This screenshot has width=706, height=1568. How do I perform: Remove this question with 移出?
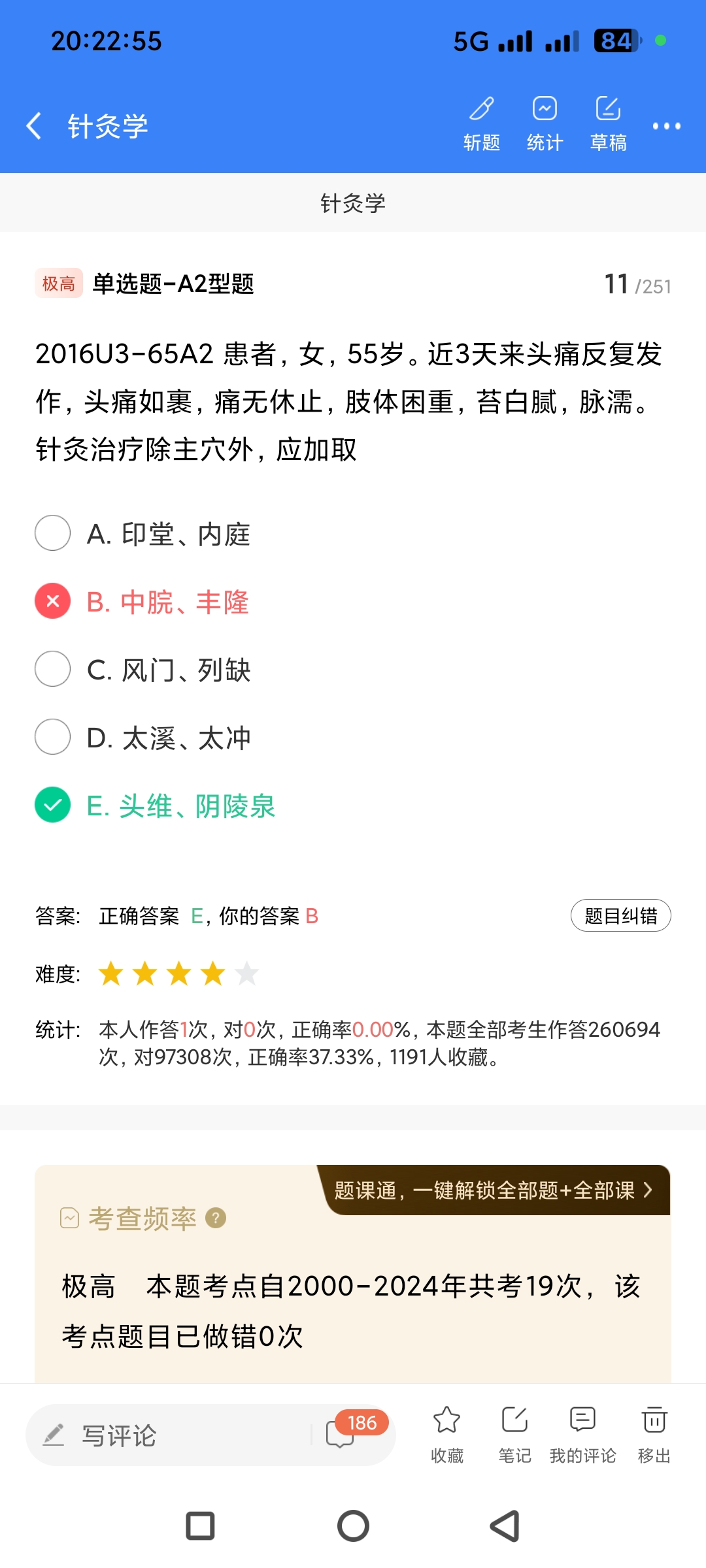tap(654, 1433)
